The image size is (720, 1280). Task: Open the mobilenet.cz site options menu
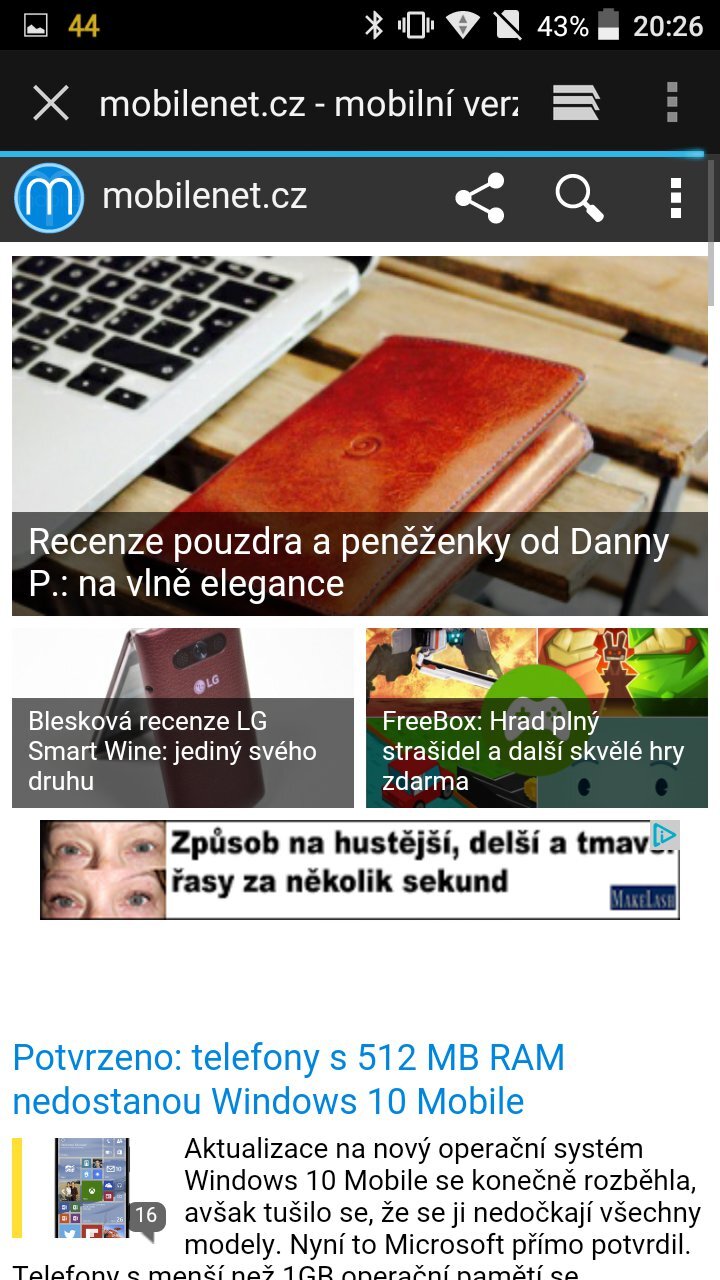pyautogui.click(x=676, y=198)
